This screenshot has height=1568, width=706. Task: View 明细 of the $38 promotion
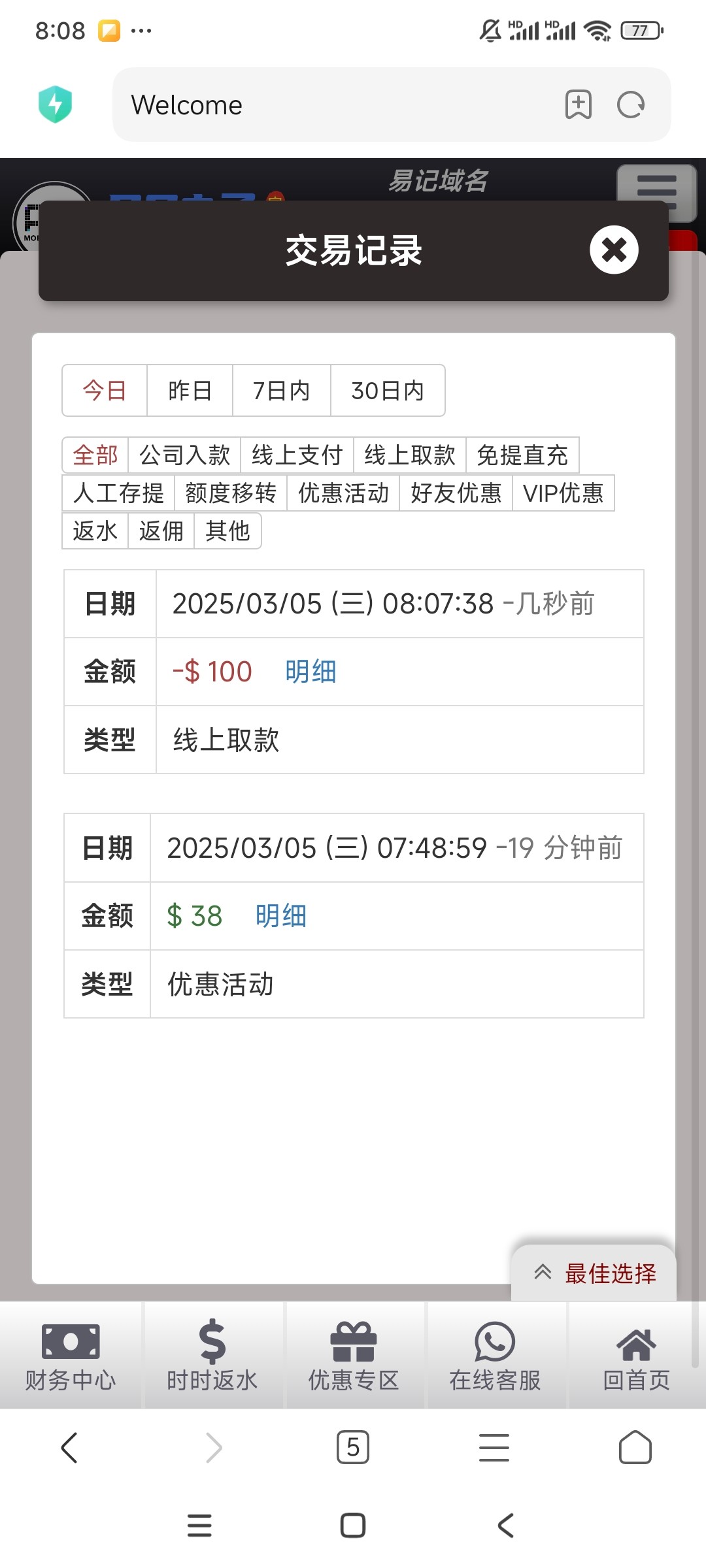coord(280,916)
